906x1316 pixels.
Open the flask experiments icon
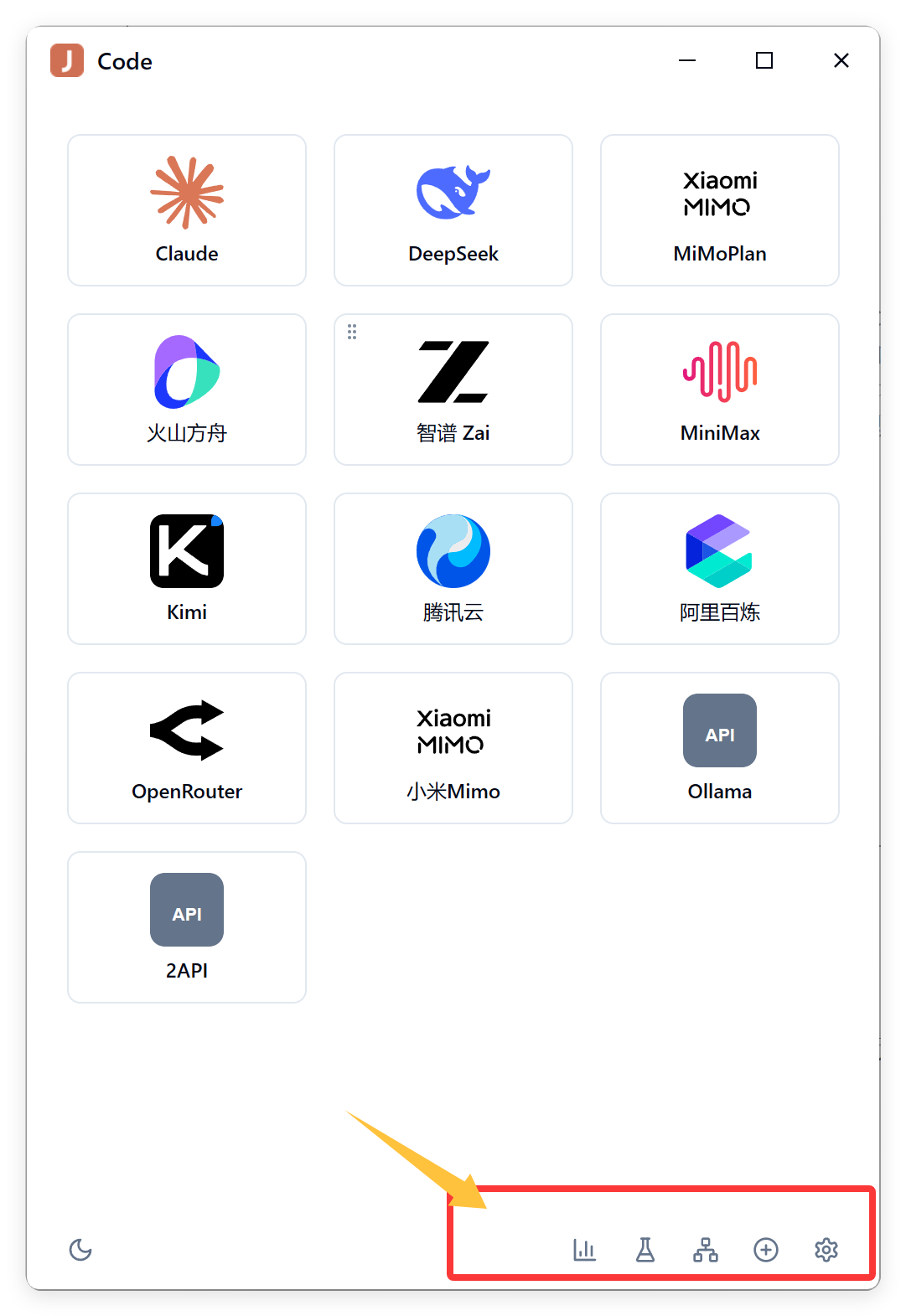tap(645, 1250)
